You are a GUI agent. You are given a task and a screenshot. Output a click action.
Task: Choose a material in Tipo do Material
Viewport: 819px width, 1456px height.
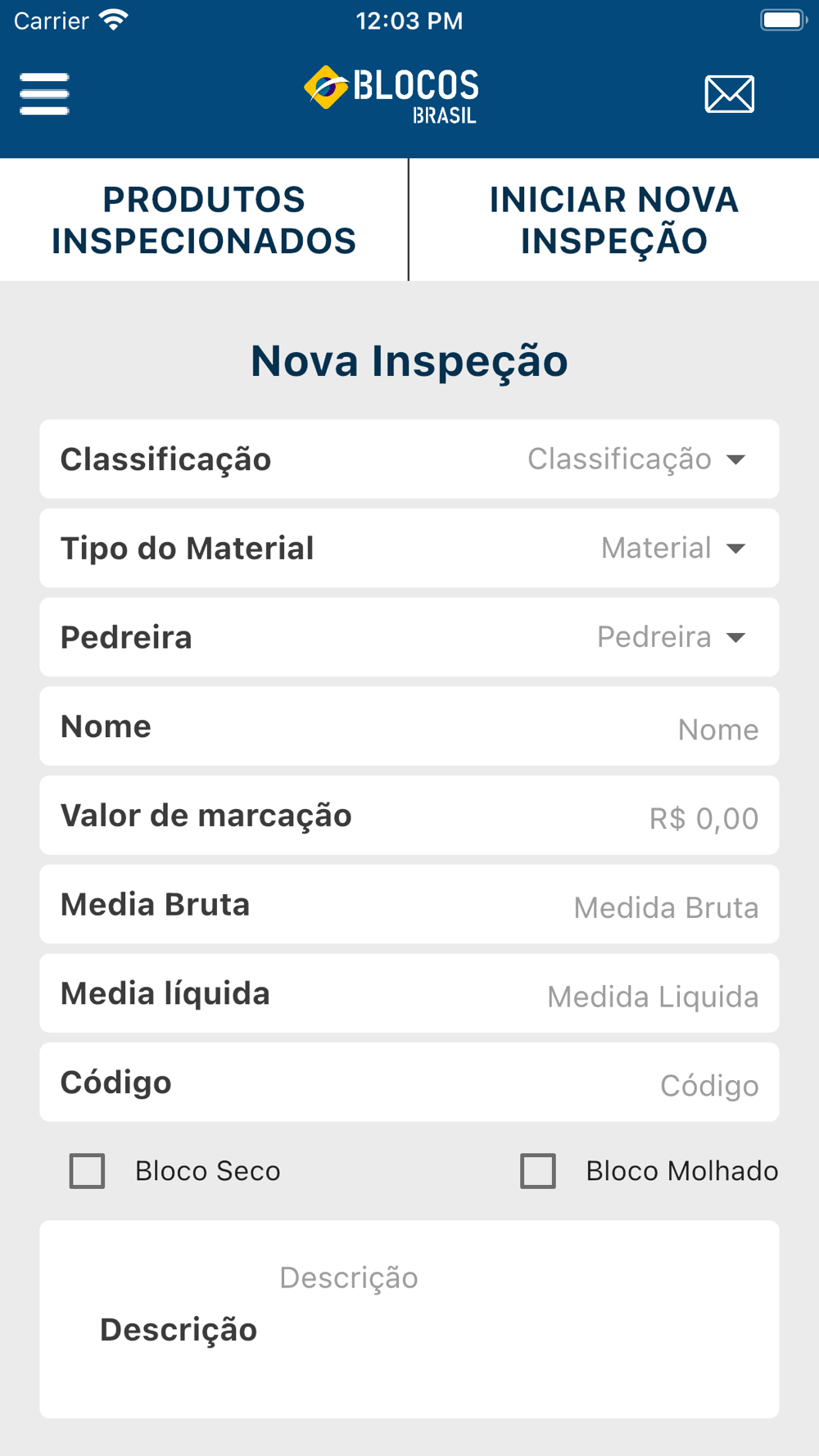click(409, 548)
